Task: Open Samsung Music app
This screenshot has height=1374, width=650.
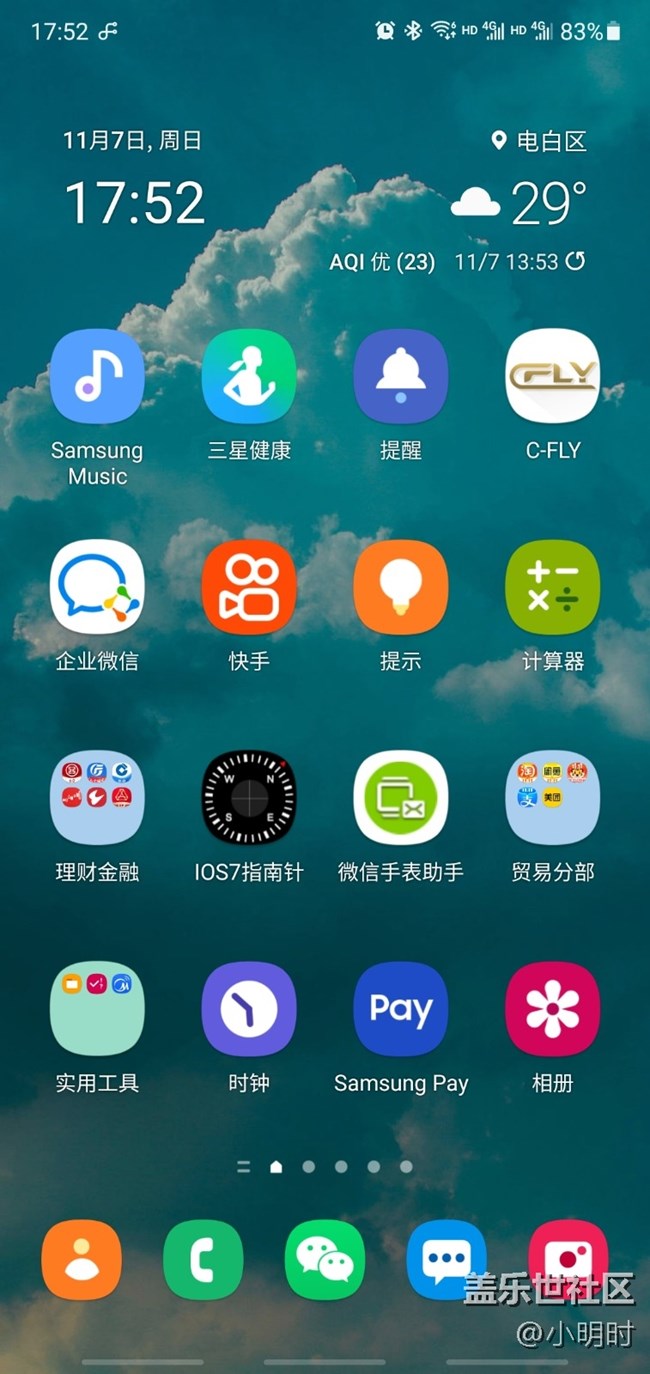Action: (x=97, y=376)
